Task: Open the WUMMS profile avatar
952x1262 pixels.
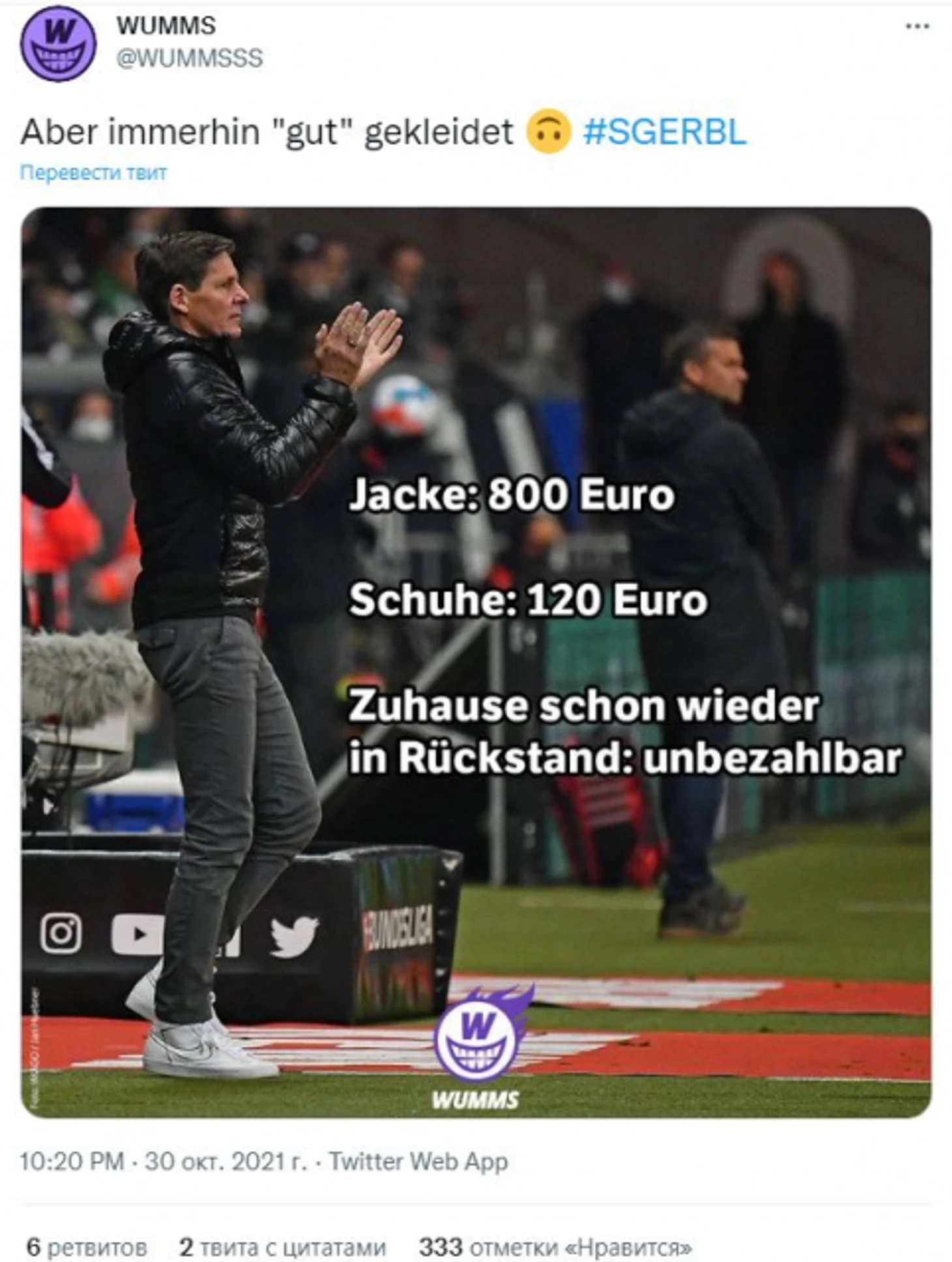Action: 58,44
